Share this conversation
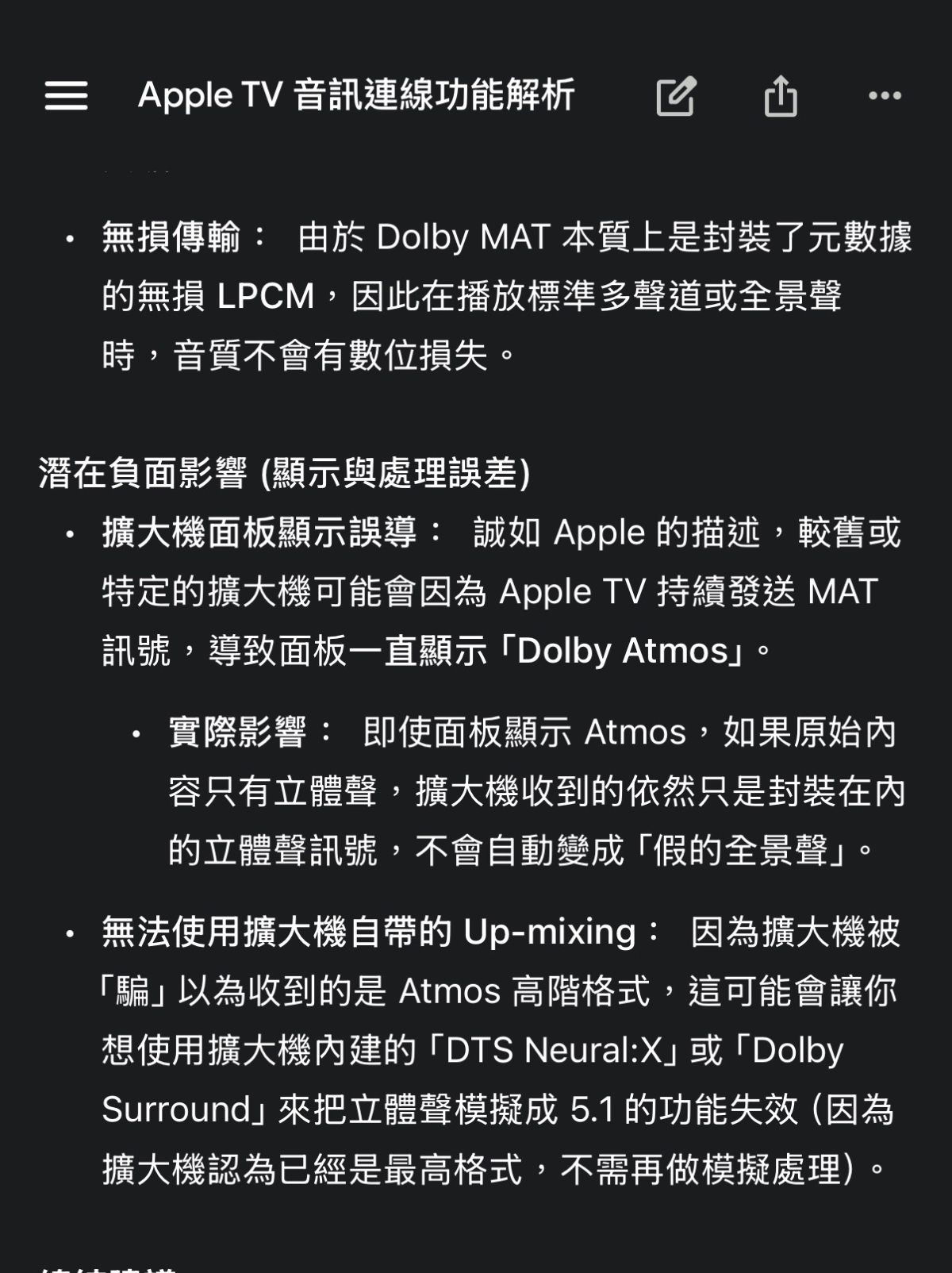 [780, 96]
